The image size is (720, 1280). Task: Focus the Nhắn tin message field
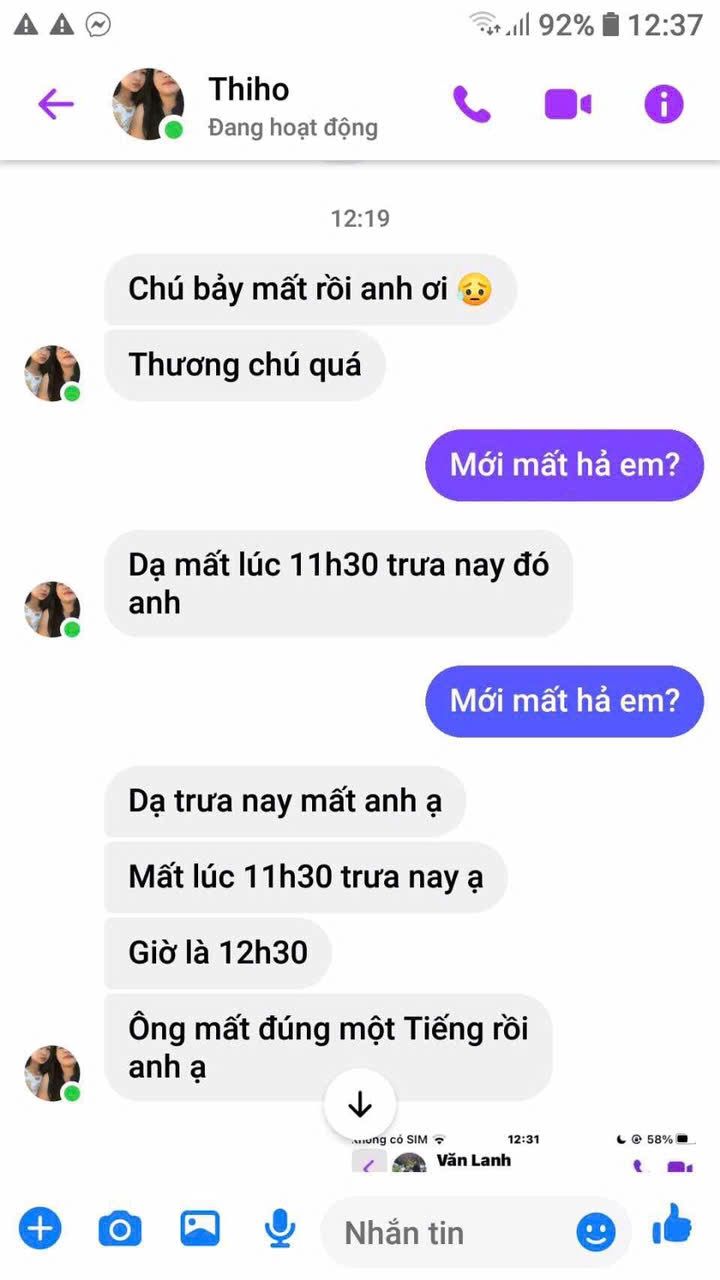(x=450, y=1233)
